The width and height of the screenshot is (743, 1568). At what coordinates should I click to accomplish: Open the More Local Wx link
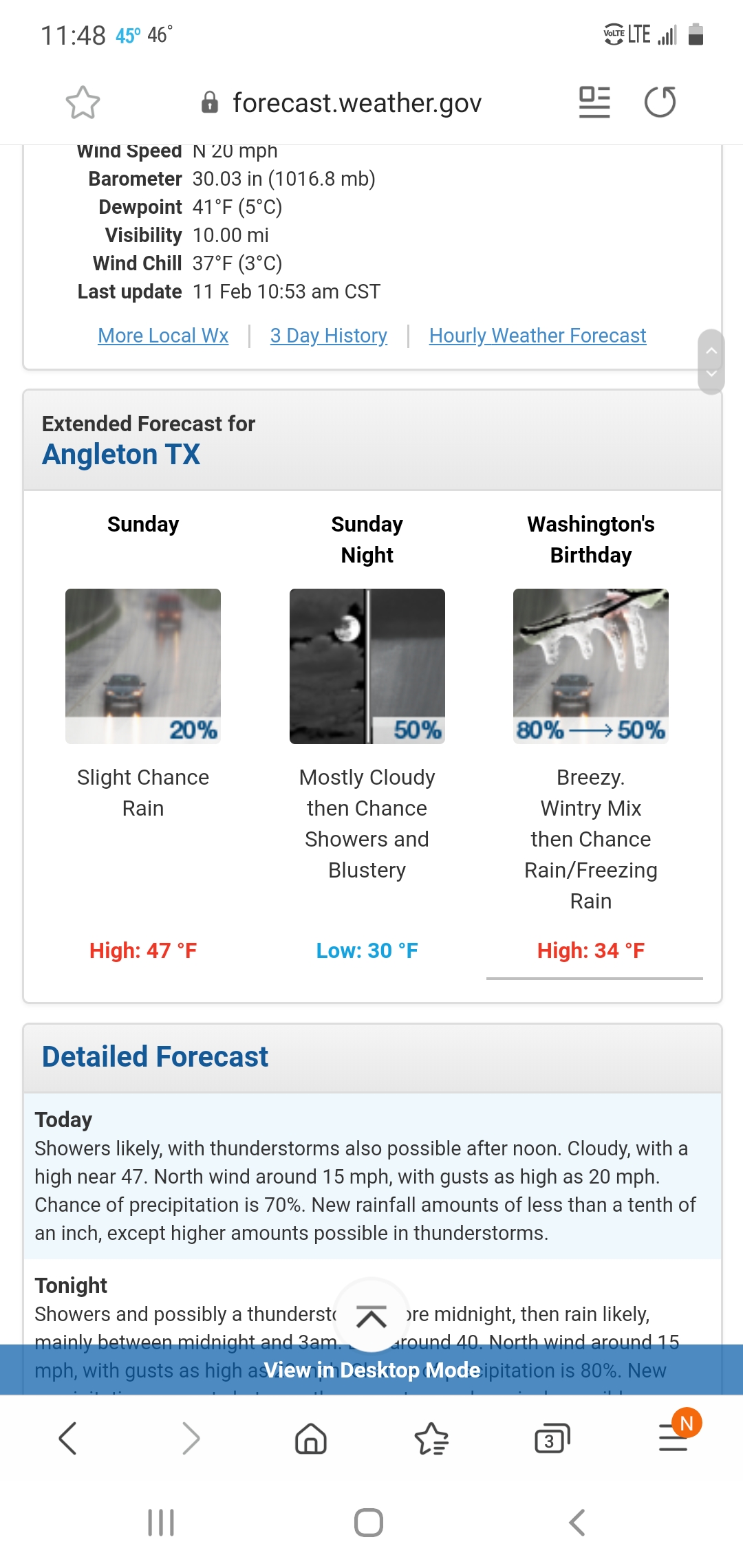point(163,336)
